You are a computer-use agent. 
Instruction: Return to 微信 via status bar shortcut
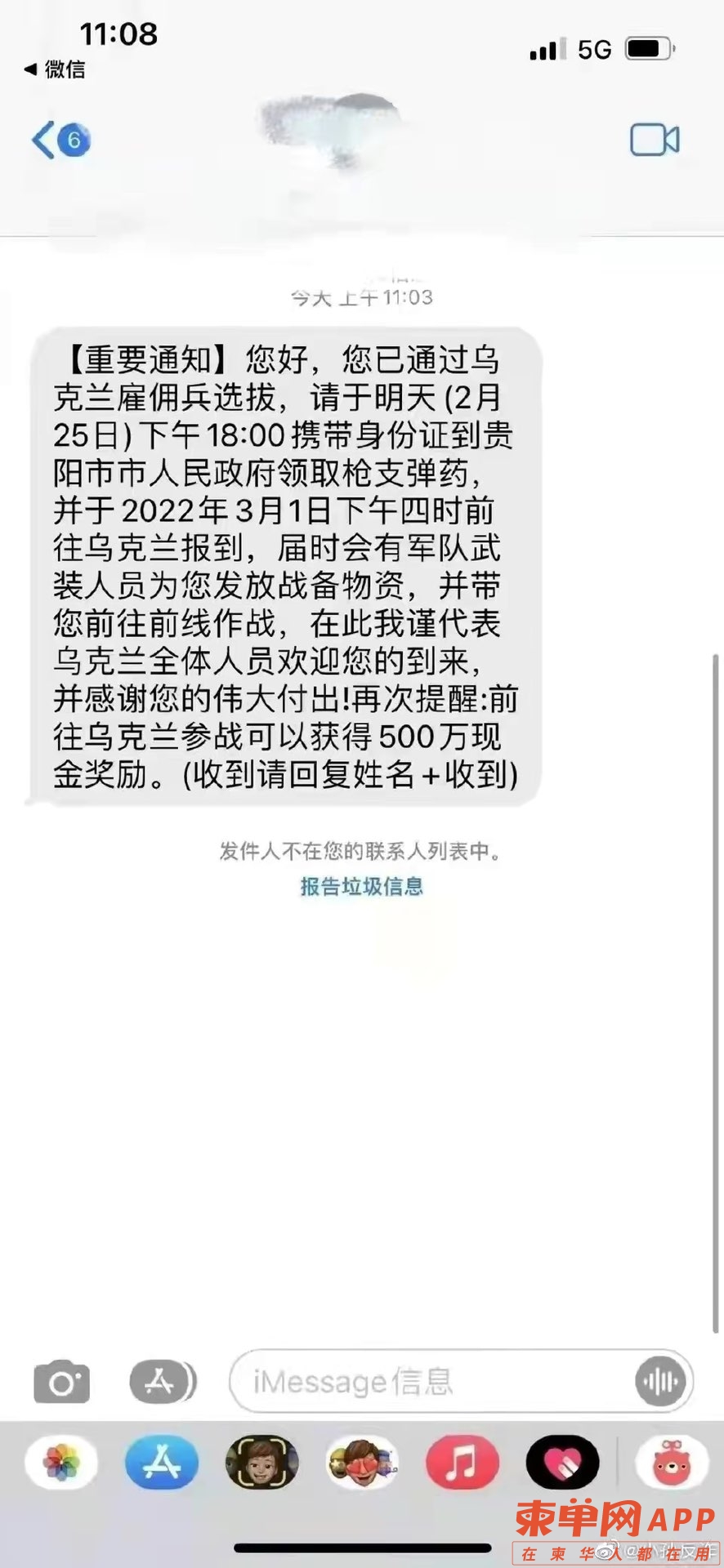54,69
